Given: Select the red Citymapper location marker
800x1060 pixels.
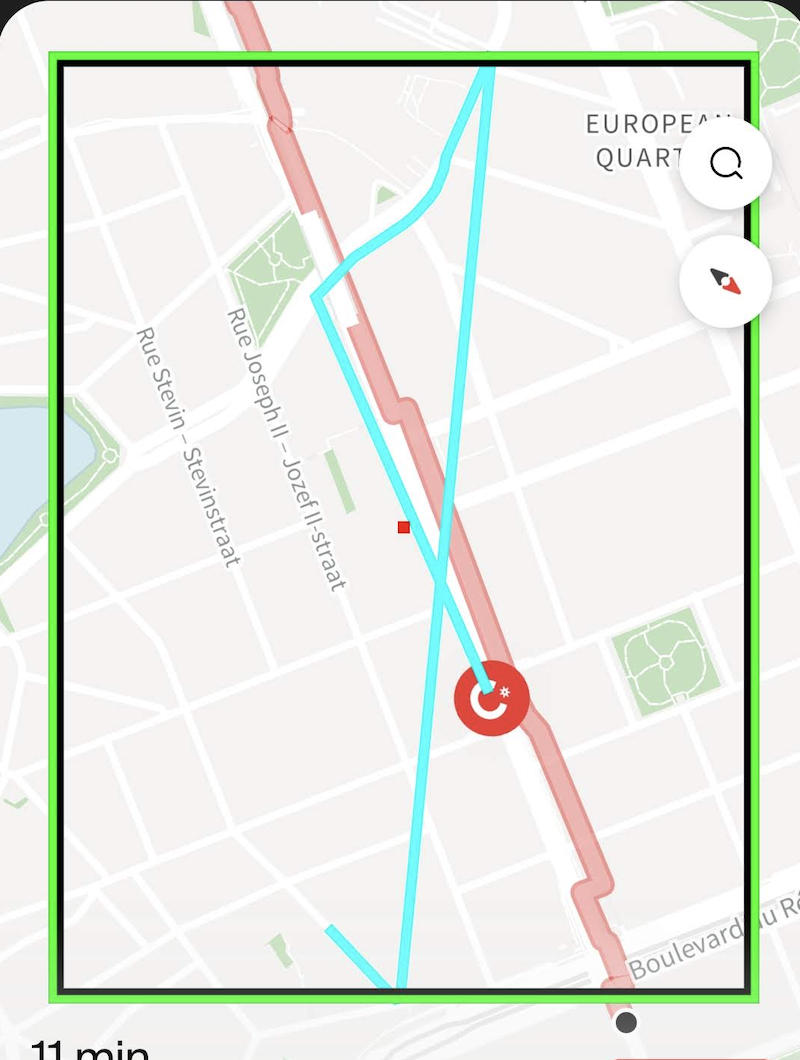Looking at the screenshot, I should (492, 698).
